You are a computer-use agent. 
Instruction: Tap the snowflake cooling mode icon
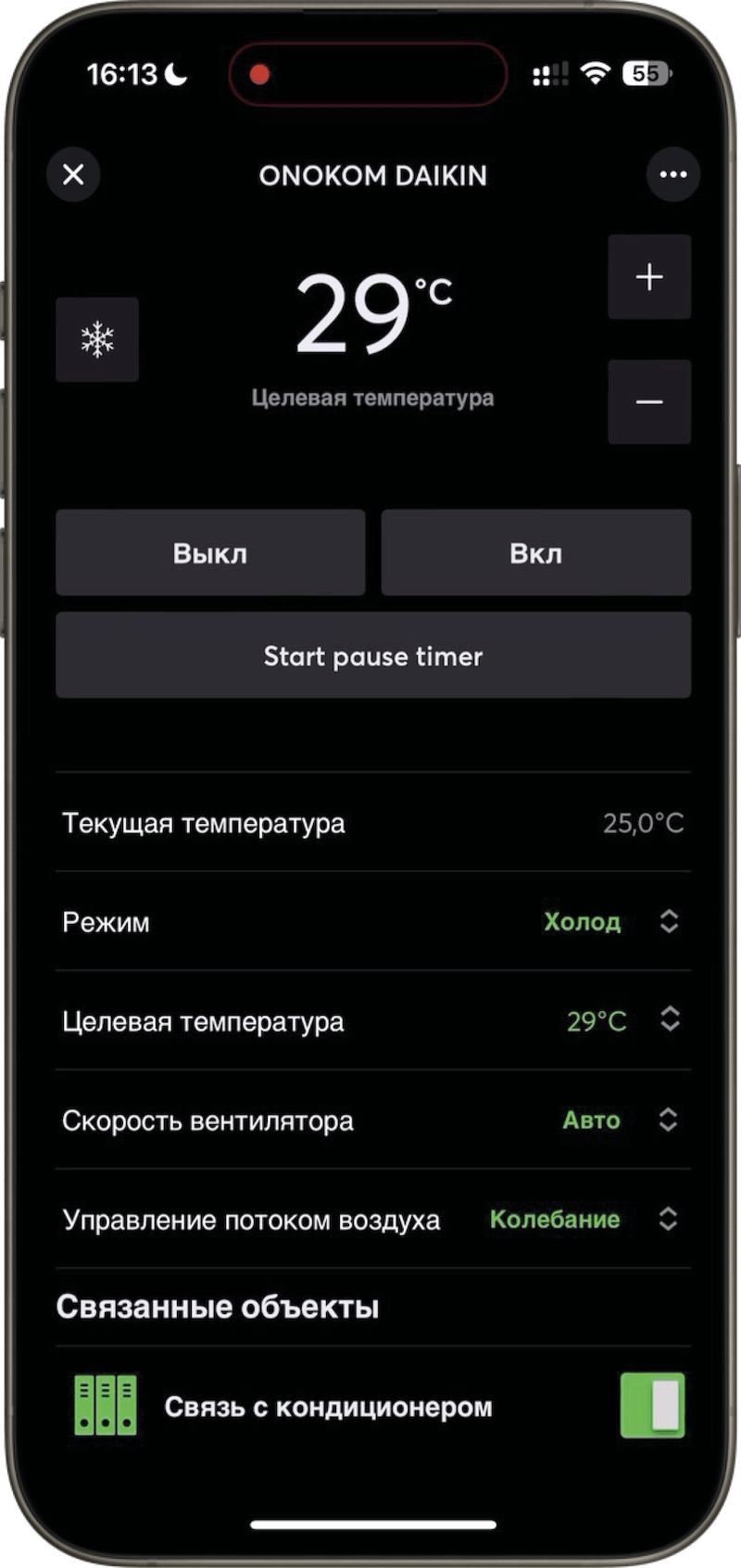(x=97, y=340)
